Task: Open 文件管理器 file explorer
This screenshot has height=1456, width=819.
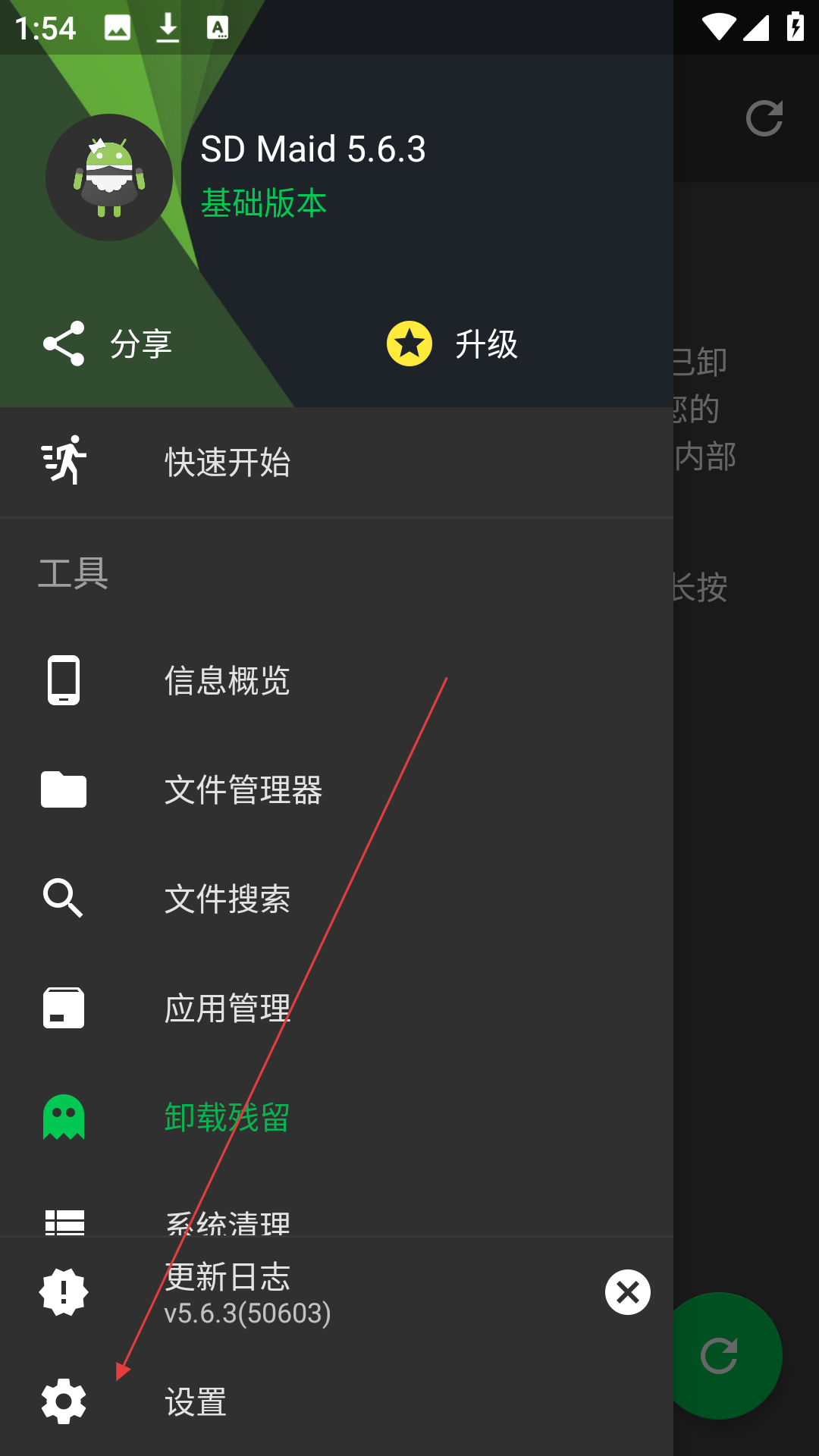Action: [x=243, y=789]
